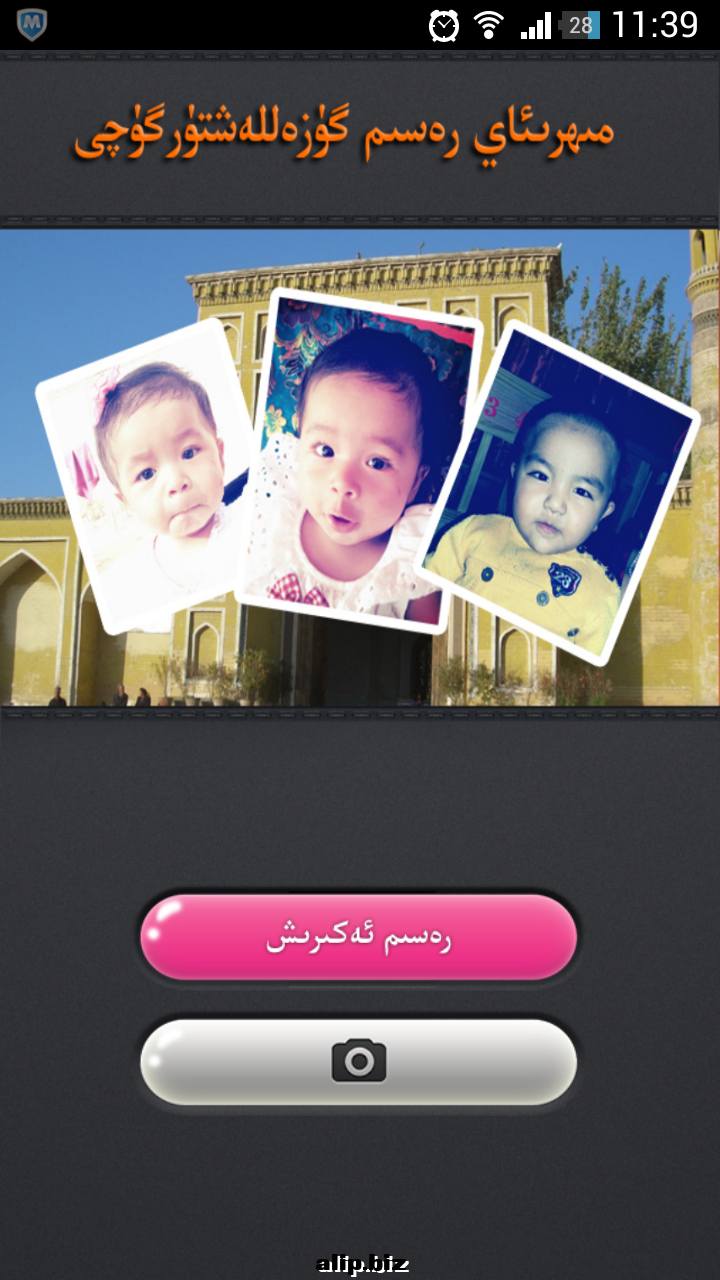Tap the pink choose-photo button

coord(358,937)
